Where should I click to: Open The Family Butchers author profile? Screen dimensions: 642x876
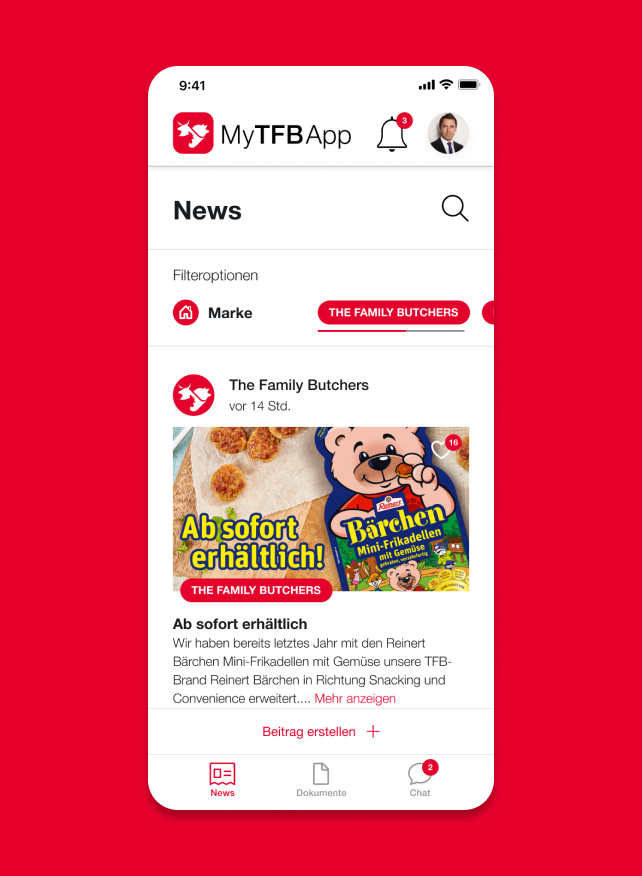(x=298, y=385)
